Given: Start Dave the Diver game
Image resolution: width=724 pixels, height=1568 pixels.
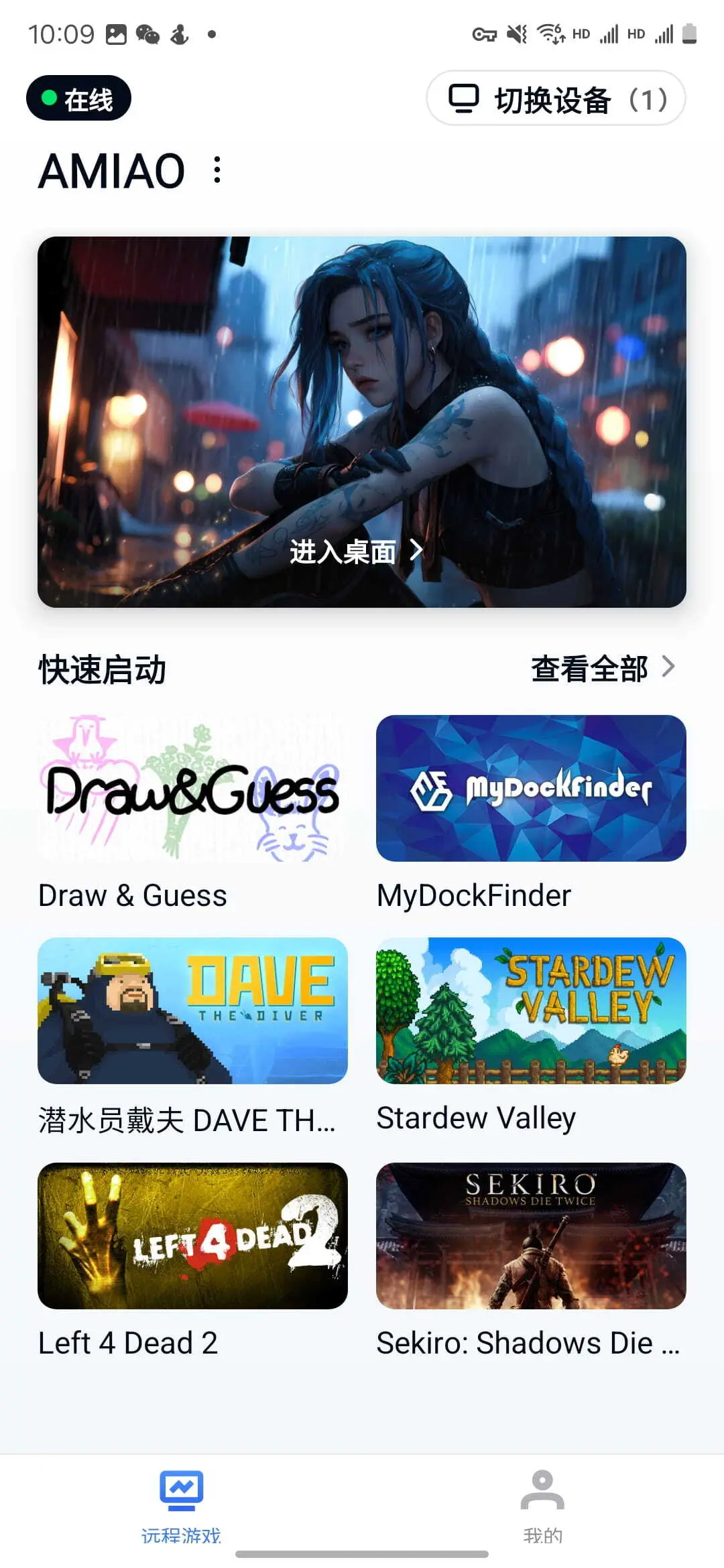Looking at the screenshot, I should [192, 1010].
